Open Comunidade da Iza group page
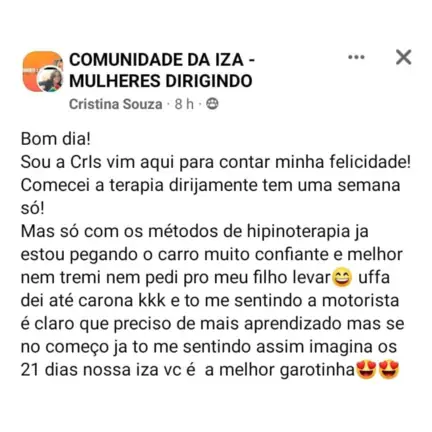 tap(162, 70)
